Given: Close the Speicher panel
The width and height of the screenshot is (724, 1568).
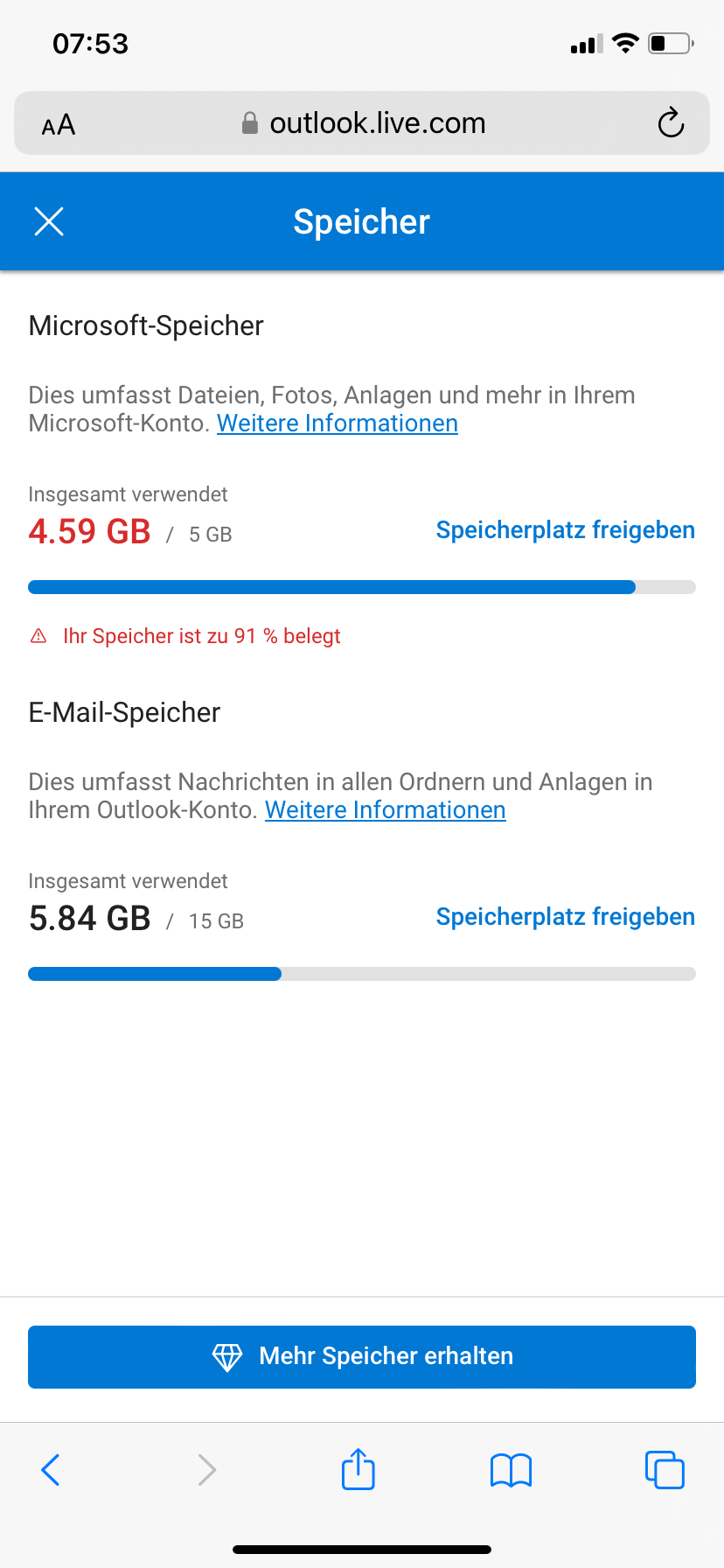Looking at the screenshot, I should point(49,221).
